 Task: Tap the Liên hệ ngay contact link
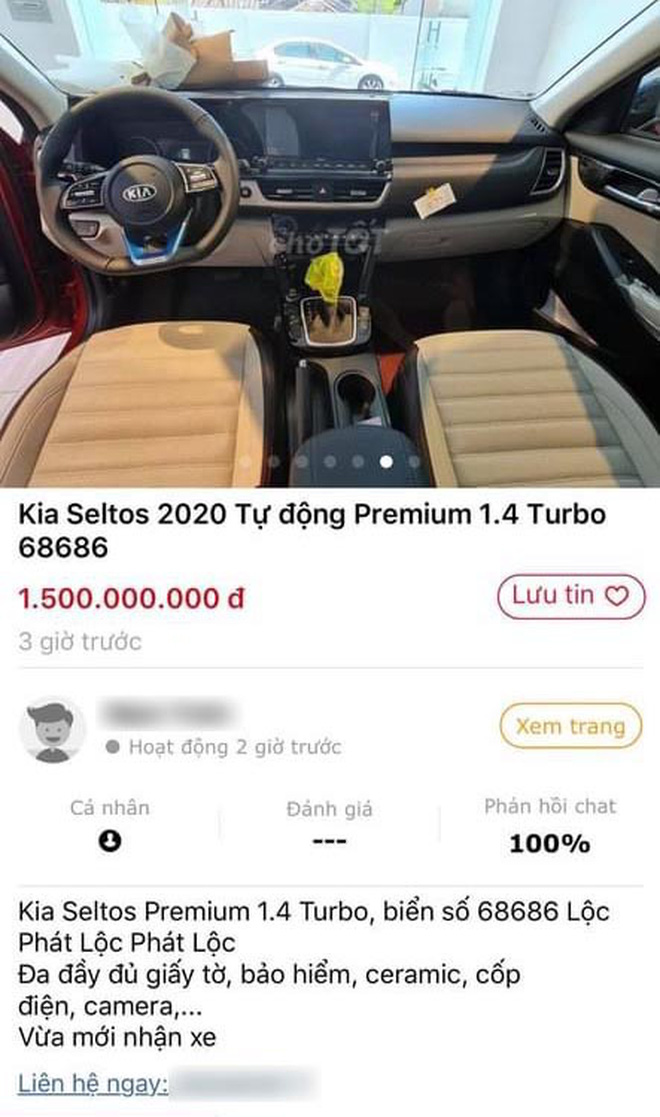point(92,1085)
